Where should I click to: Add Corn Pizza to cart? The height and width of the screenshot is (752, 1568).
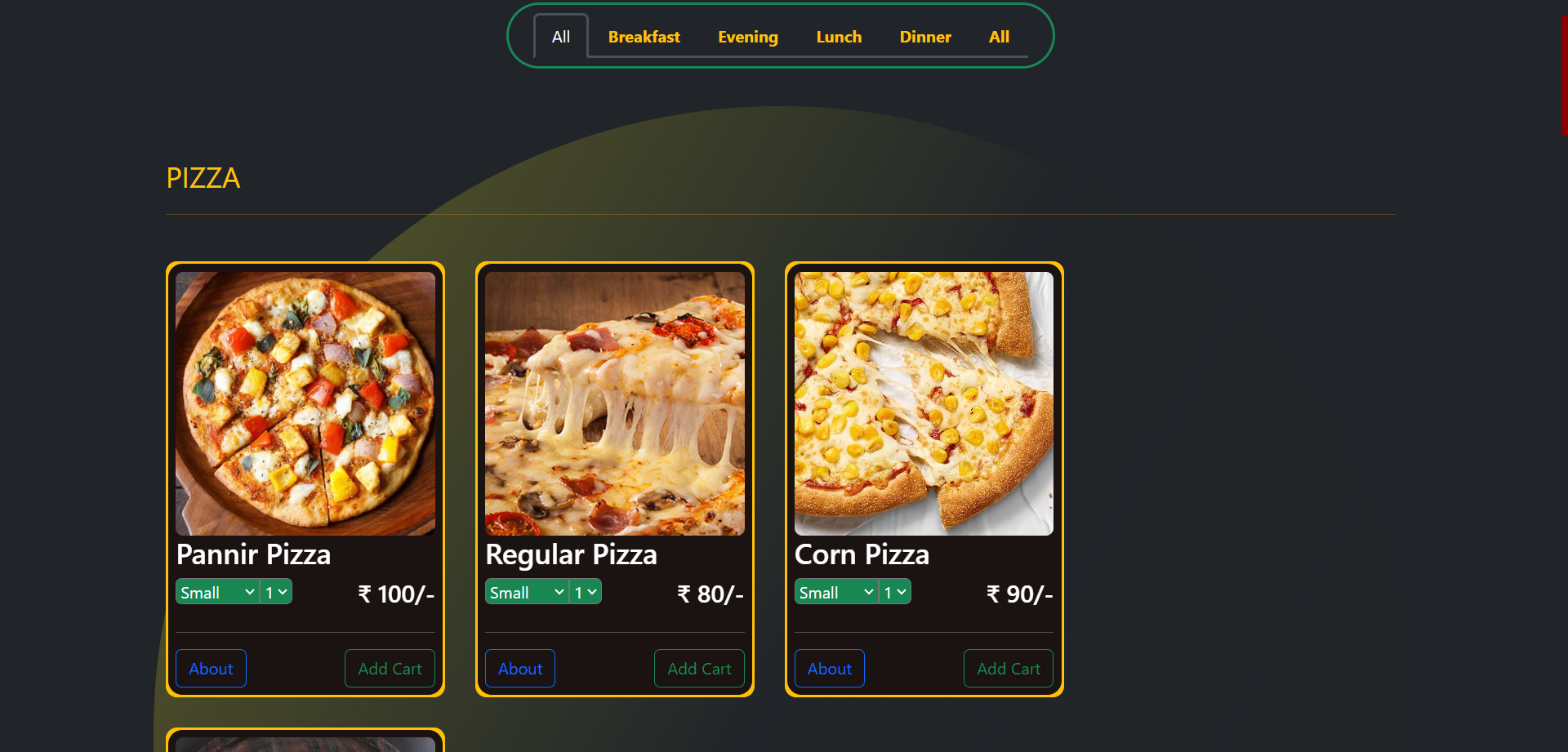[1009, 669]
